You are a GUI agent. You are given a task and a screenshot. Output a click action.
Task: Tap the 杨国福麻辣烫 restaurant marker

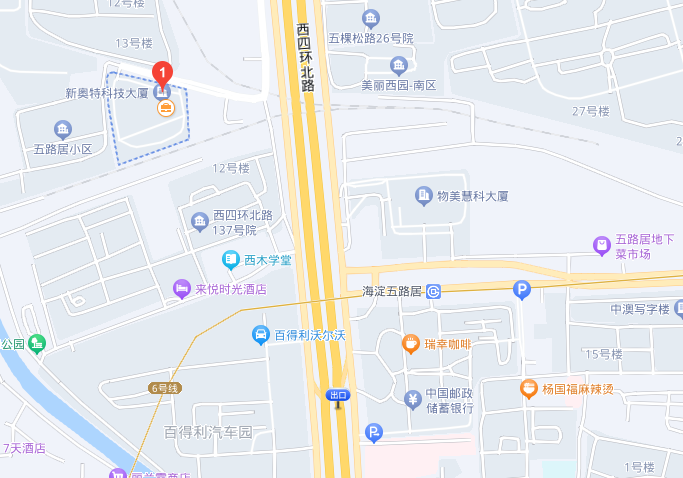pyautogui.click(x=528, y=389)
